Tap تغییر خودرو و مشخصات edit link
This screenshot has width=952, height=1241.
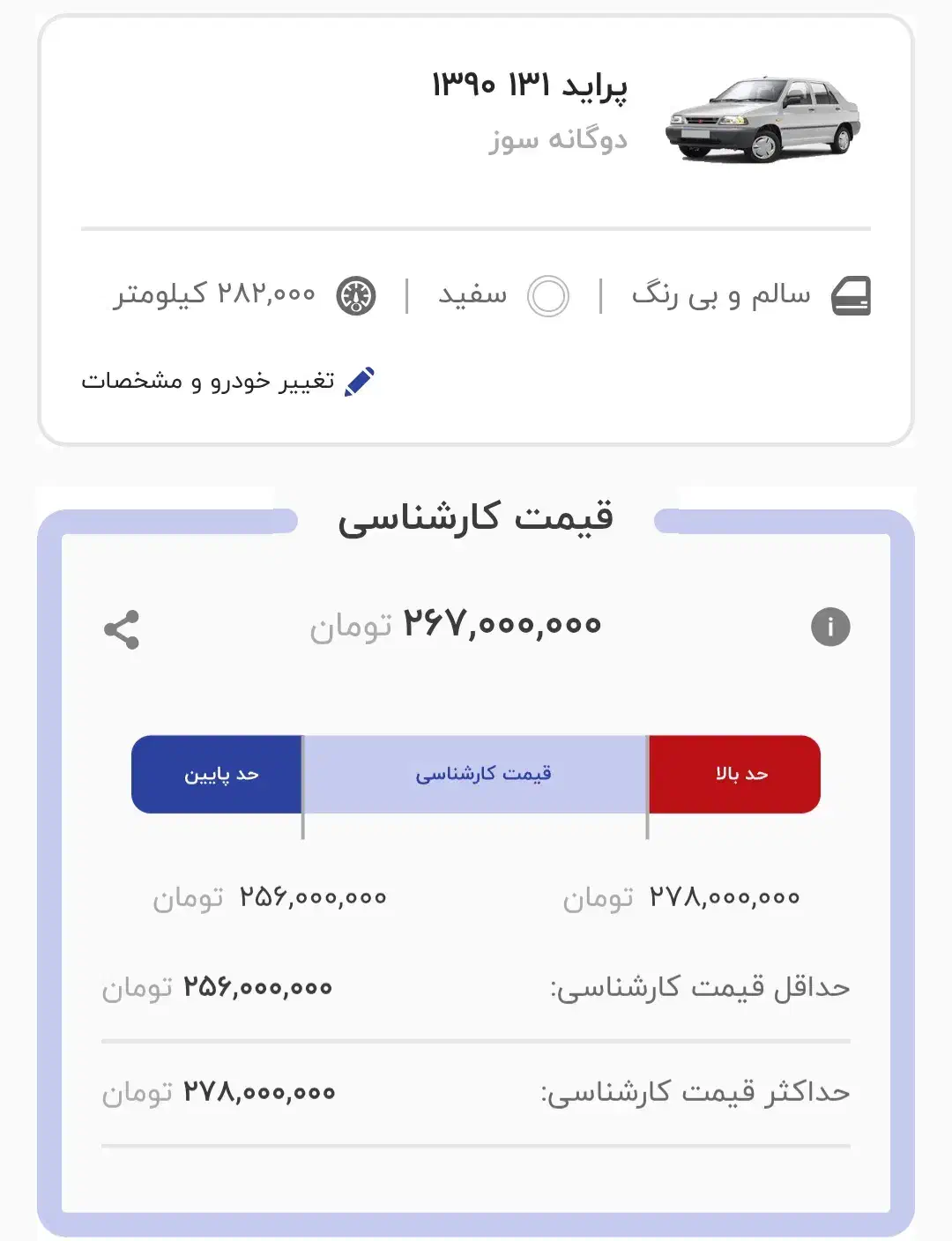click(227, 381)
